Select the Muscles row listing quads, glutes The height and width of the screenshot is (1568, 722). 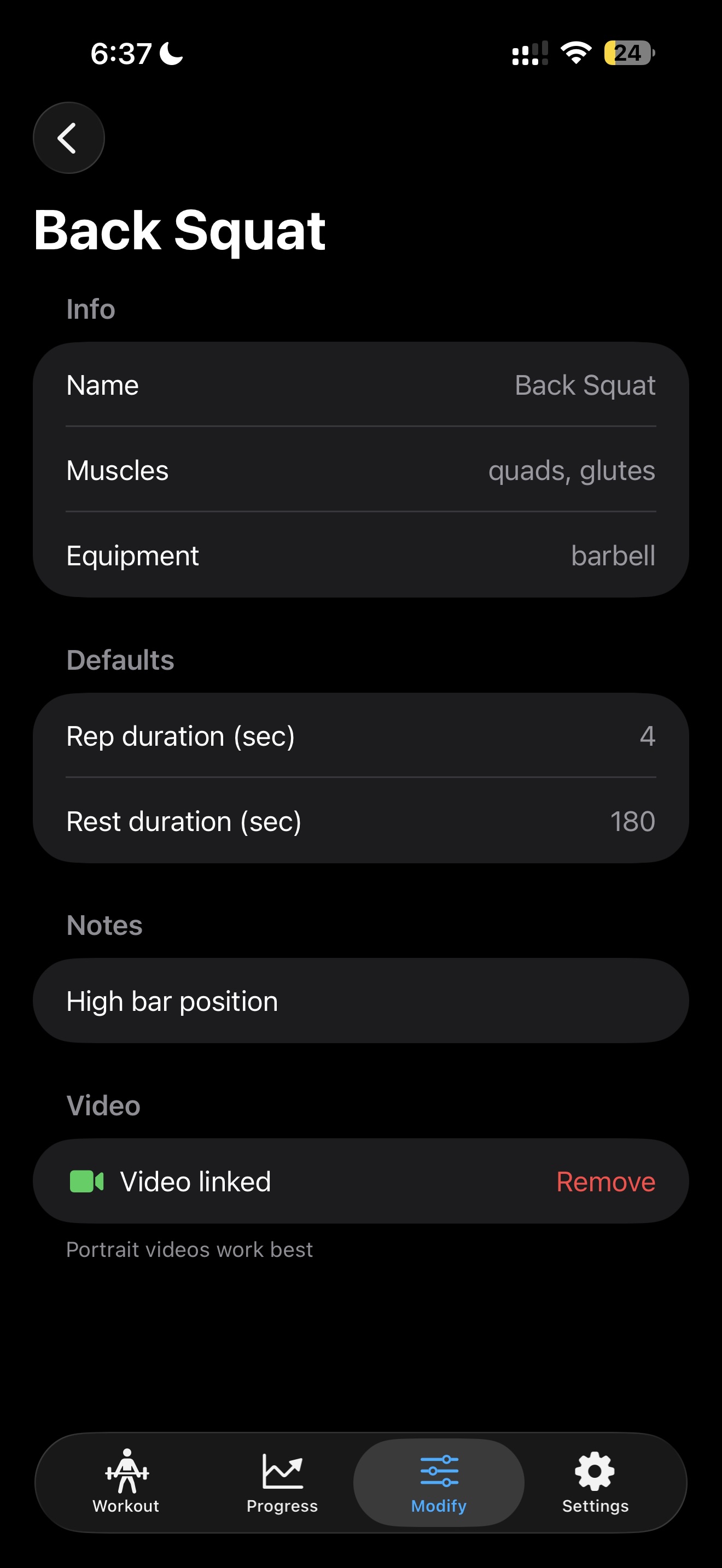[361, 470]
